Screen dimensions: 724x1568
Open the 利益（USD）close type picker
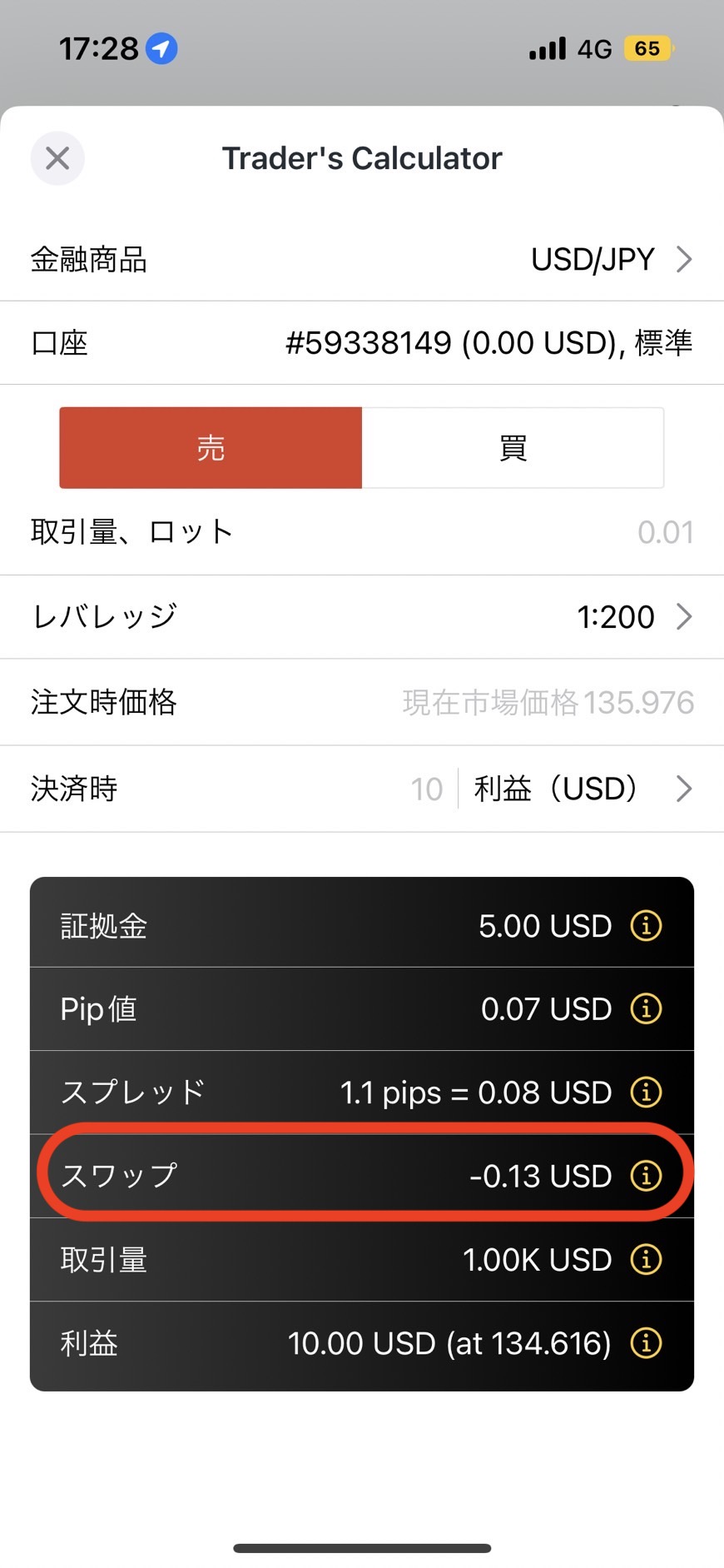pyautogui.click(x=583, y=789)
